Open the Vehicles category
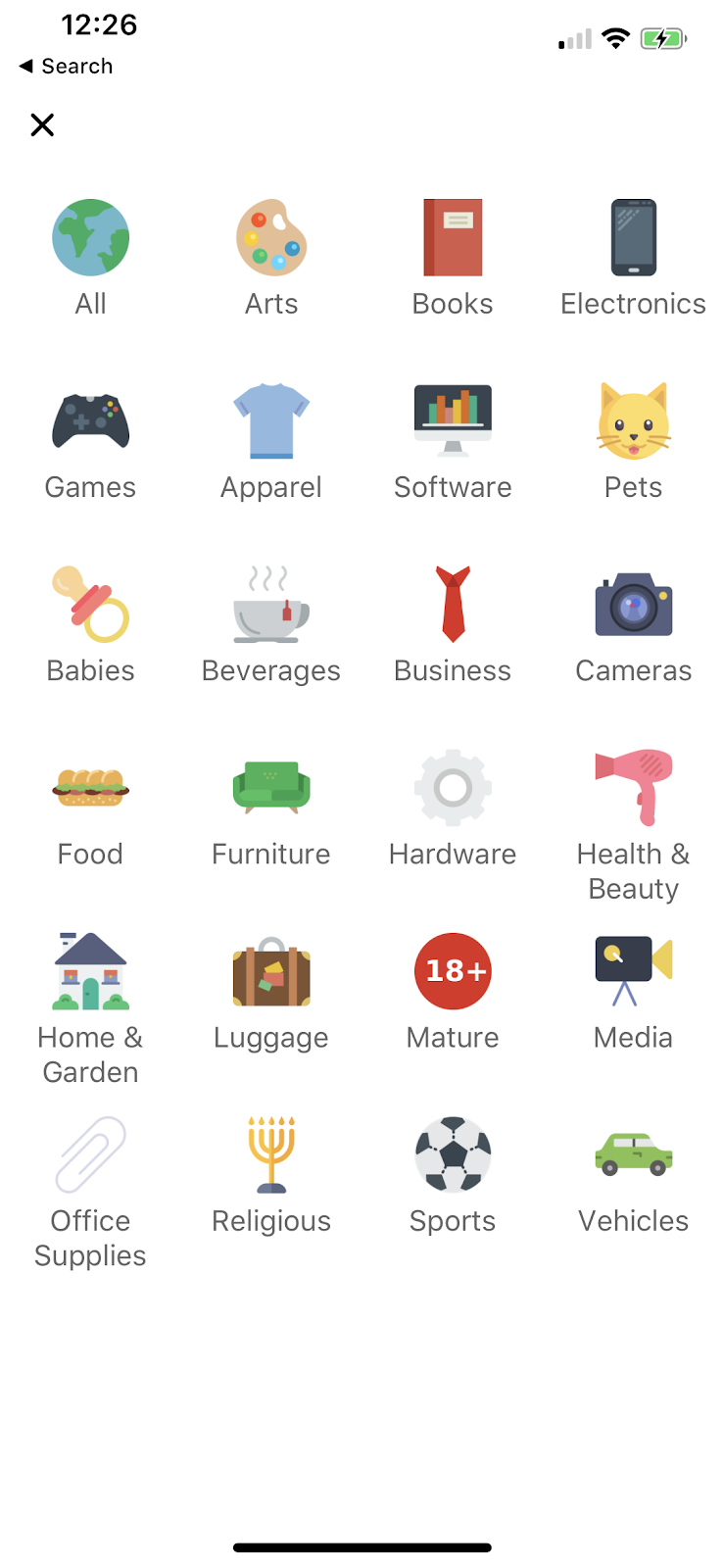 tap(633, 1173)
